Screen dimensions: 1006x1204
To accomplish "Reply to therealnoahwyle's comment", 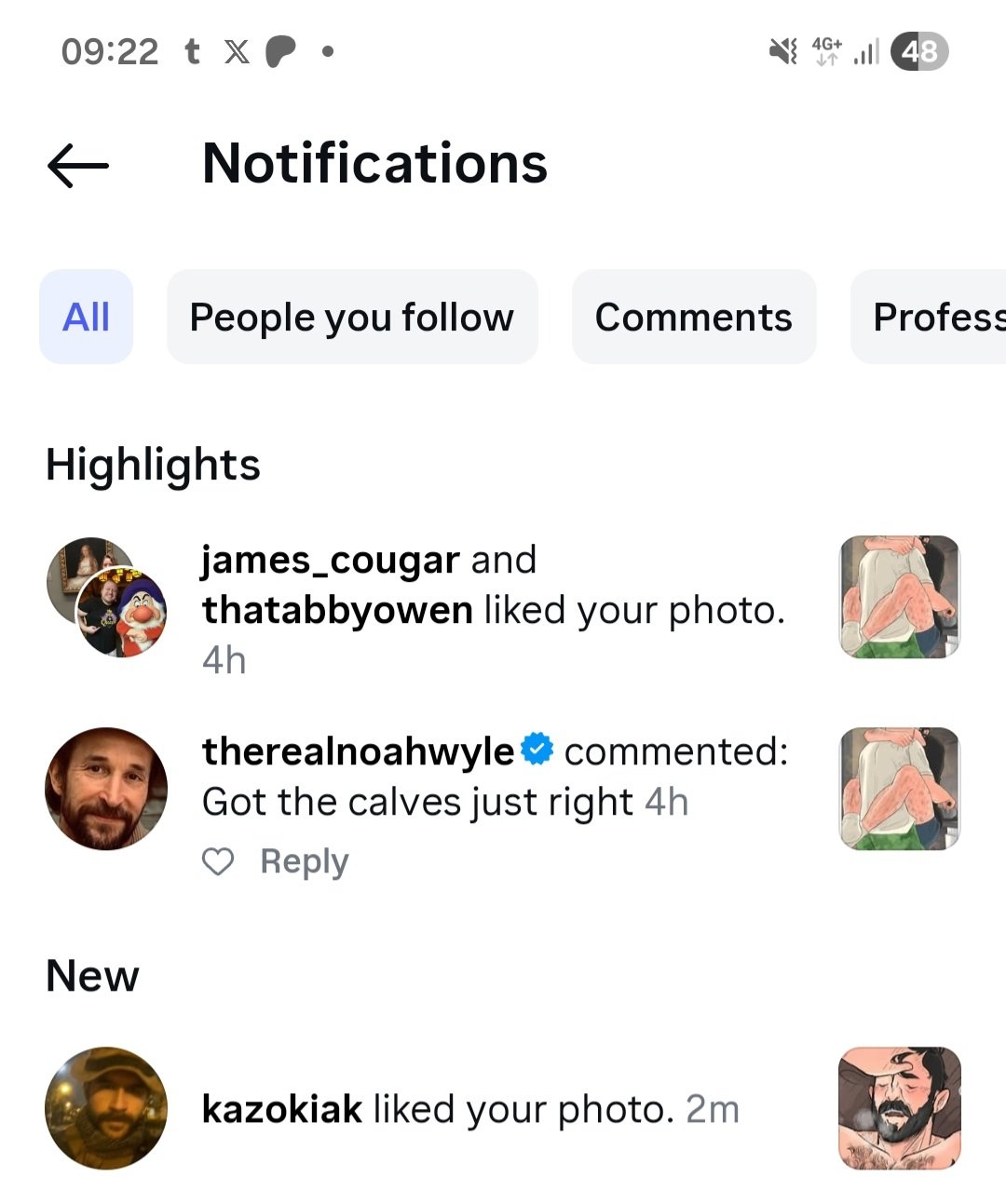I will pyautogui.click(x=304, y=862).
